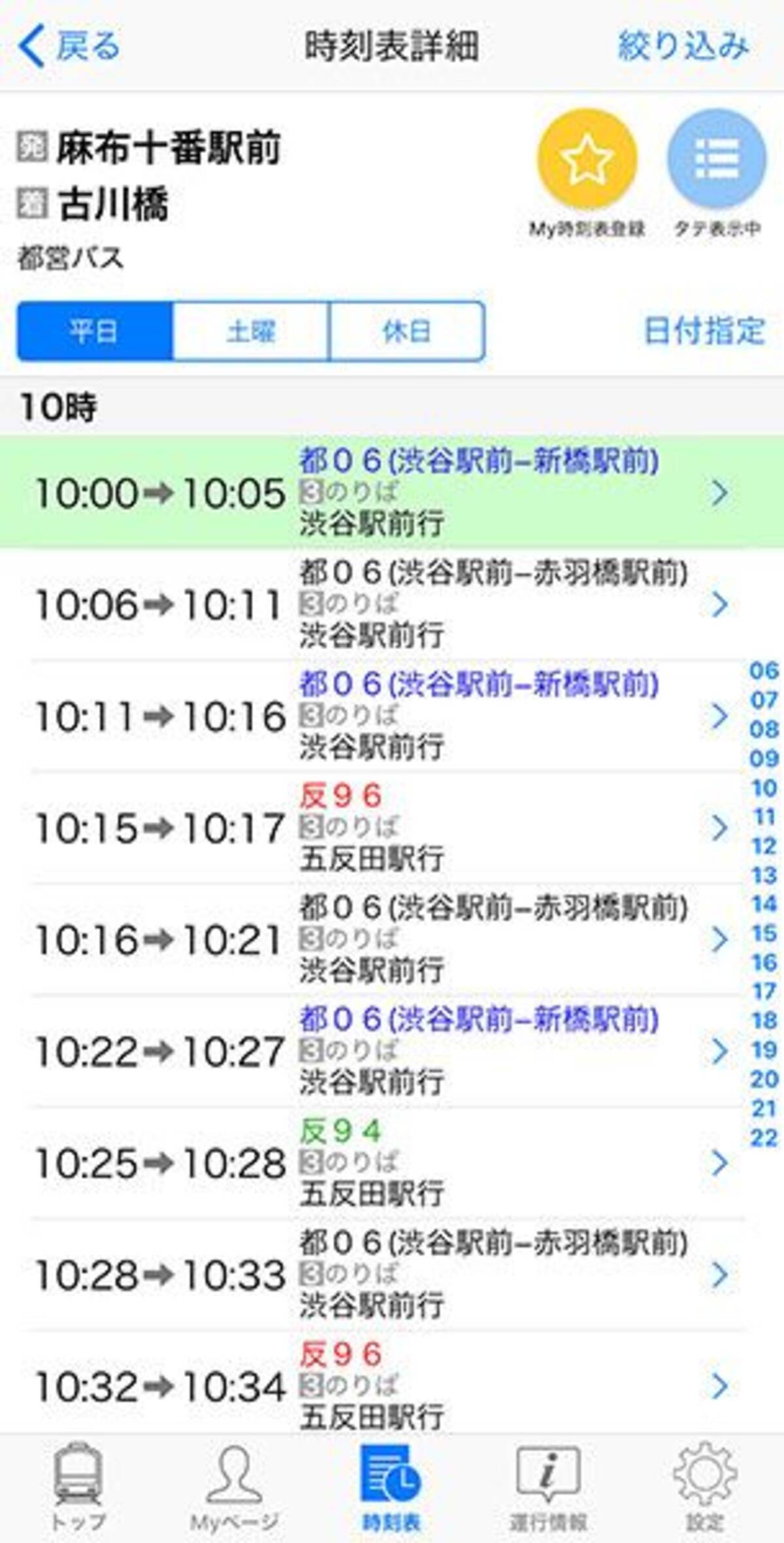Screen dimensions: 784x1543
Task: Open the 絞り込み filter
Action: click(x=683, y=46)
